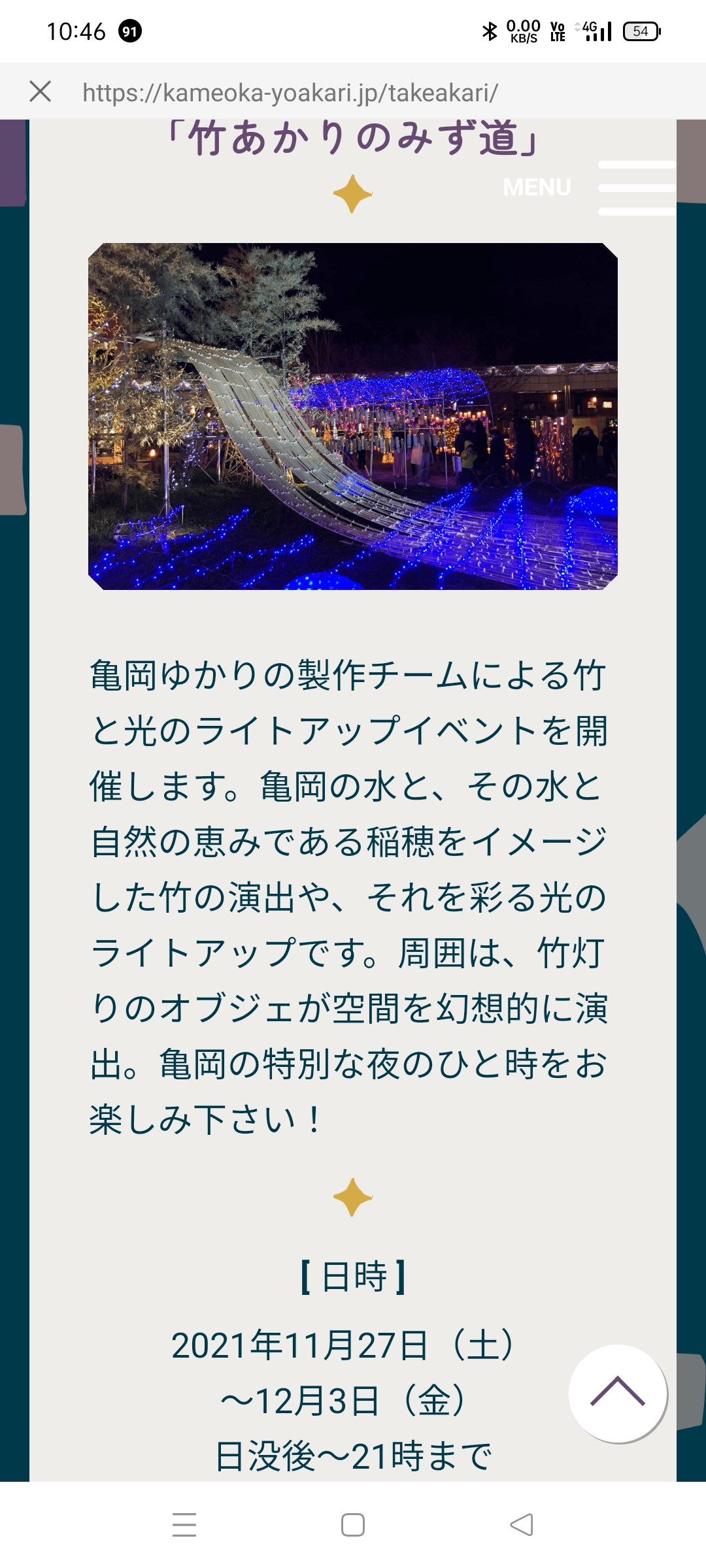Go back using system navigation

click(522, 1525)
